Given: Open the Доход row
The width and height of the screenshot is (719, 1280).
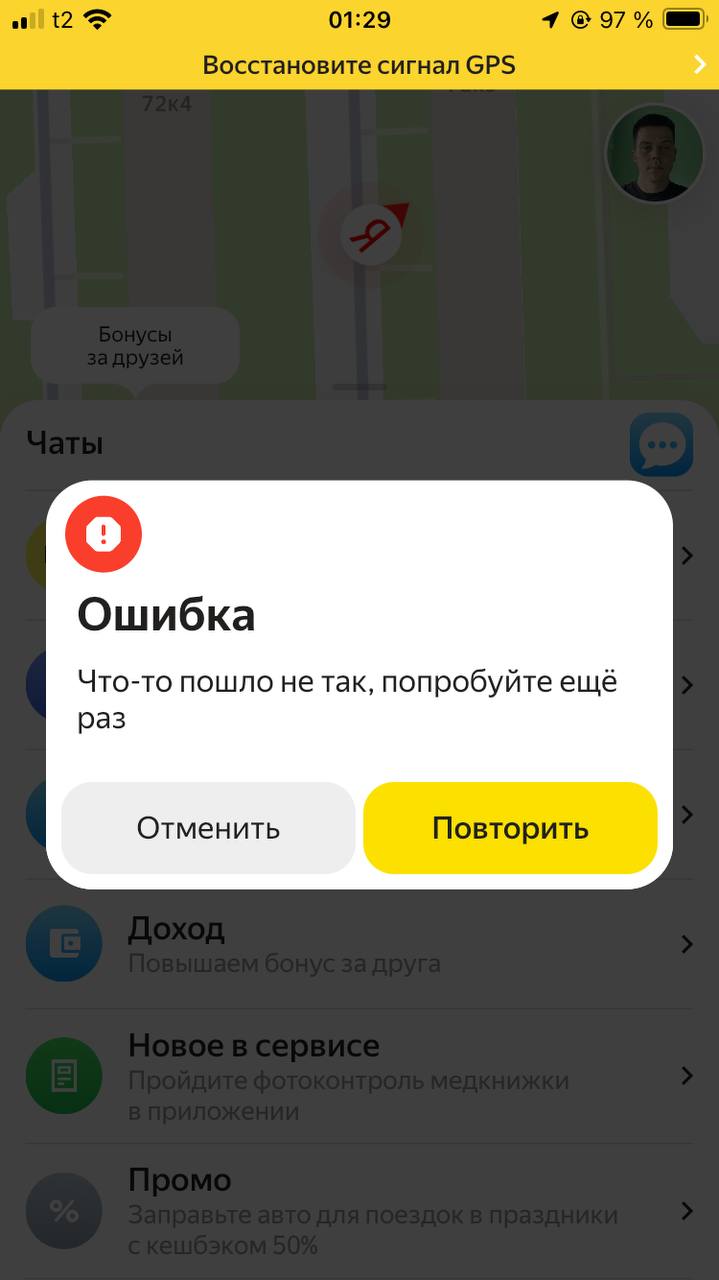Looking at the screenshot, I should 359,945.
